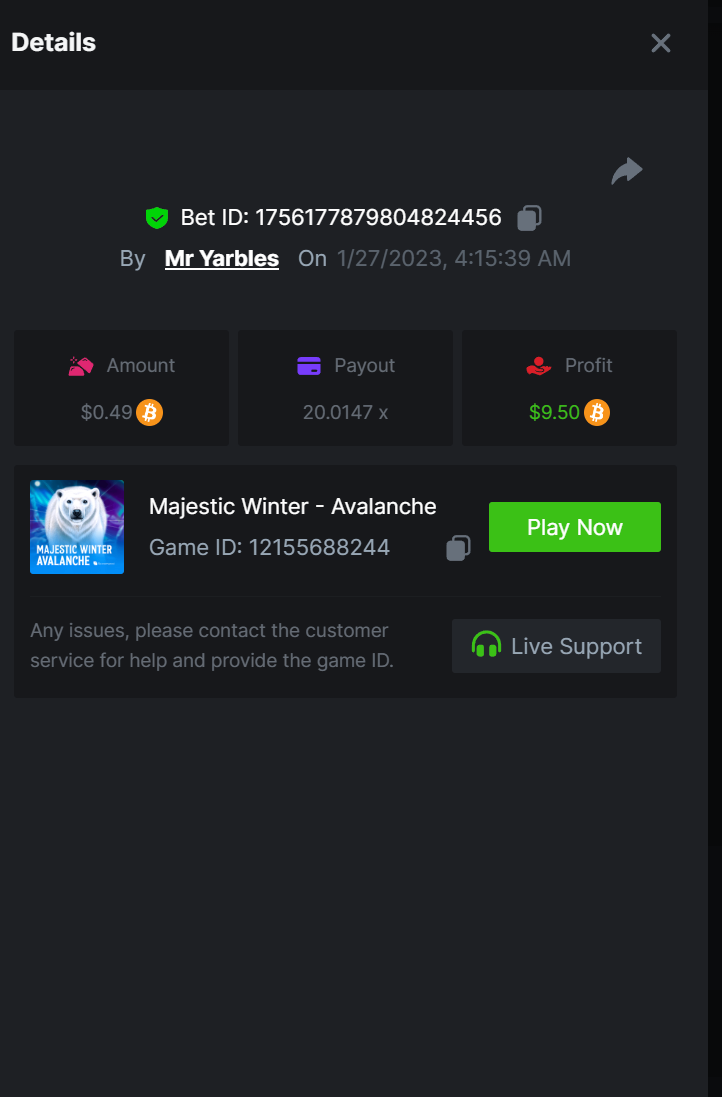Tap the Play Now button
Image resolution: width=722 pixels, height=1097 pixels.
574,527
